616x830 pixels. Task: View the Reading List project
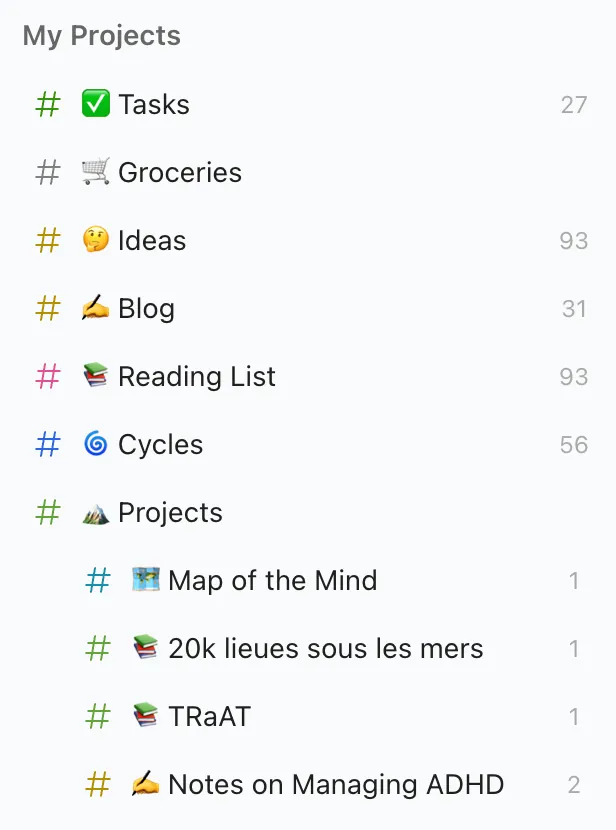[x=196, y=377]
